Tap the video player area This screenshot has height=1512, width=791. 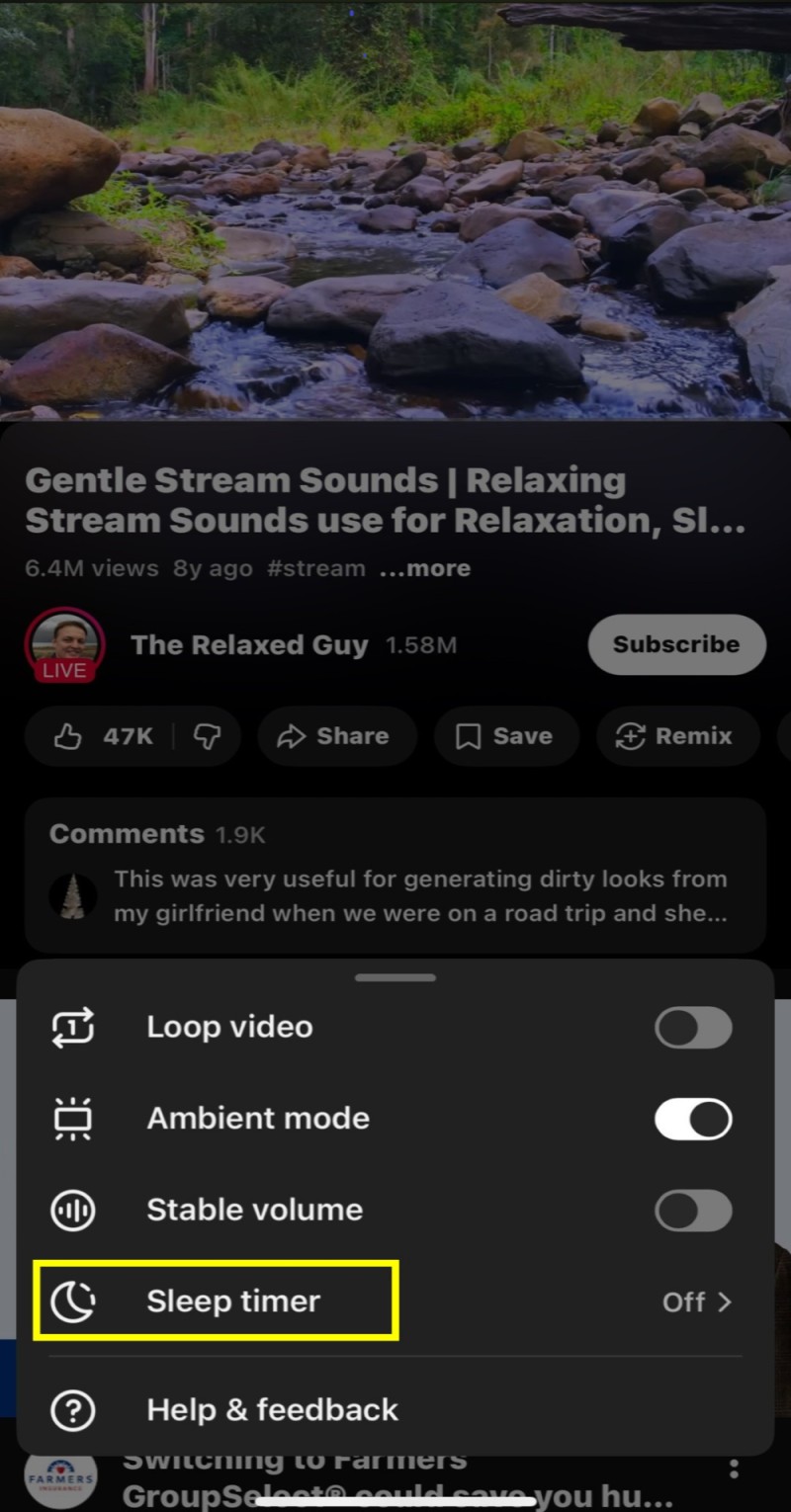coord(395,208)
